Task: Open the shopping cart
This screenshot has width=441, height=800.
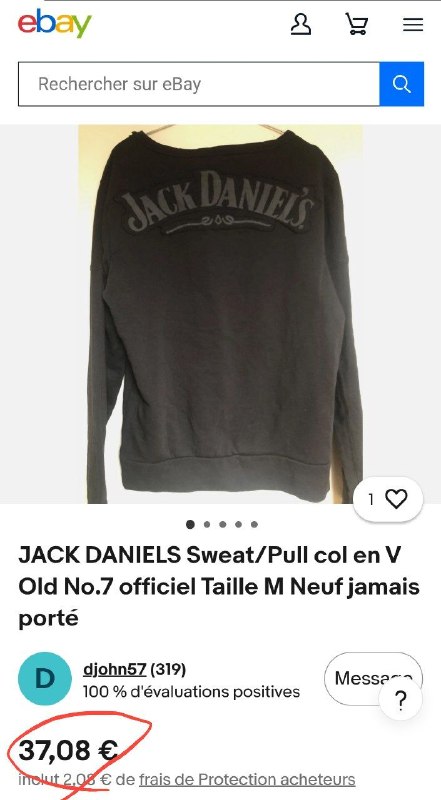Action: [357, 24]
